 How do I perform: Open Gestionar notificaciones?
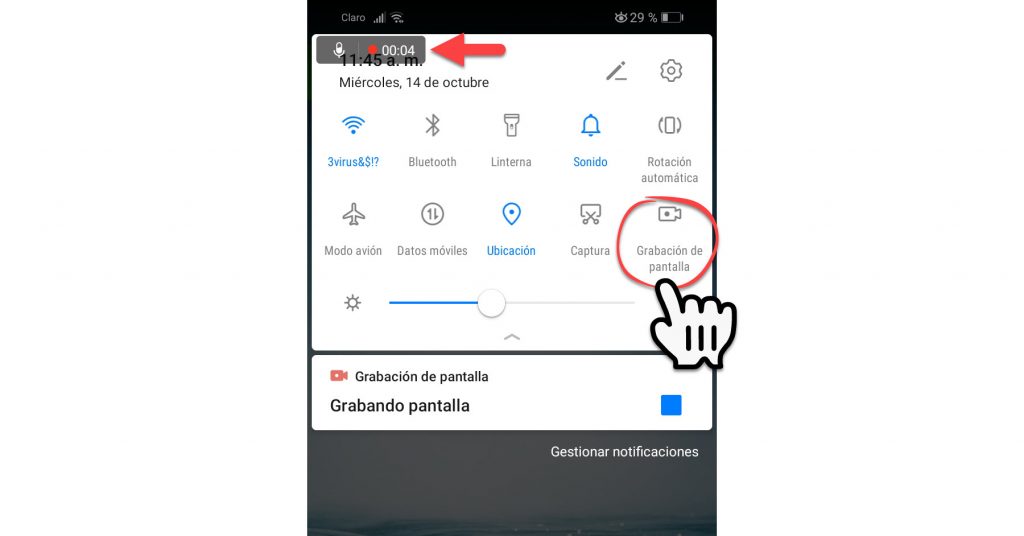tap(624, 452)
